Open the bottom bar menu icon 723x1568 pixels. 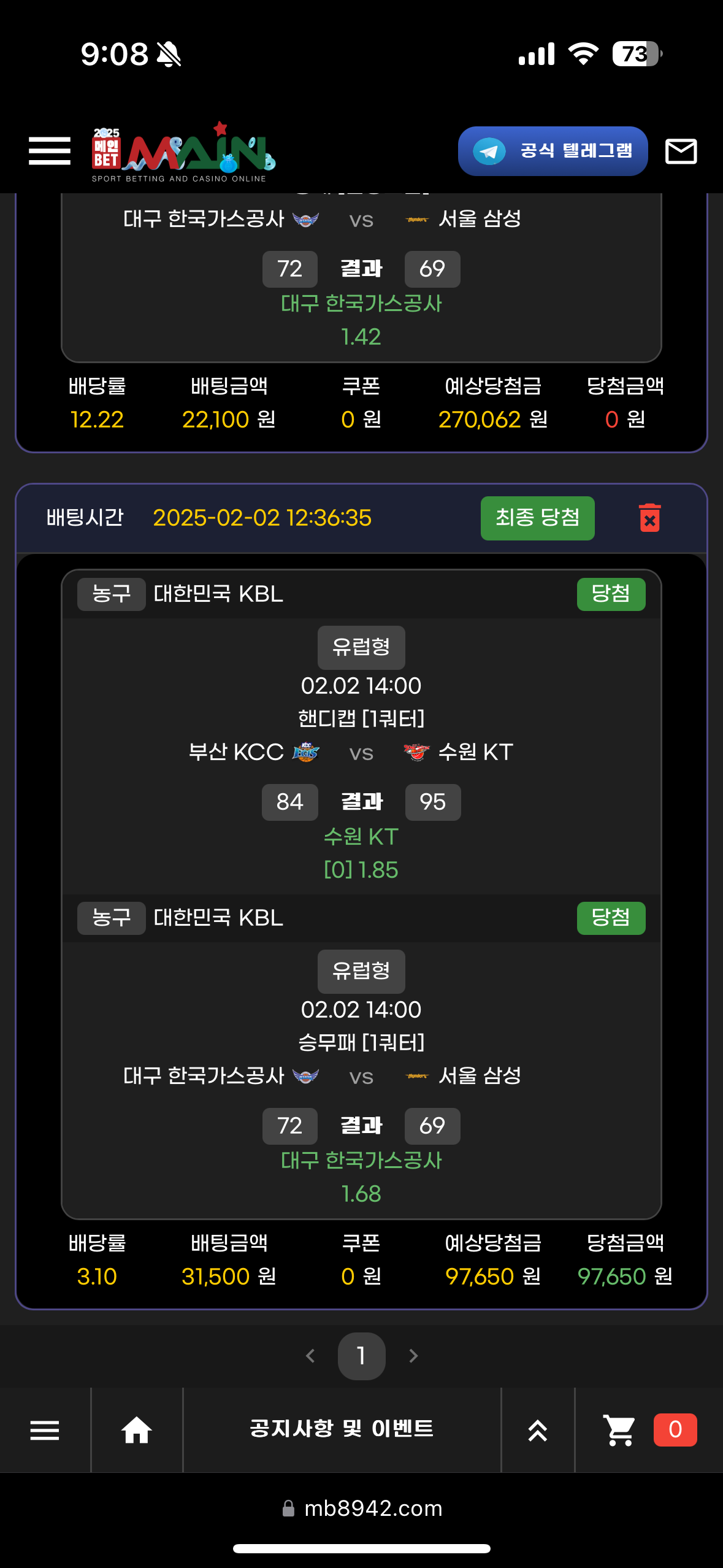click(x=45, y=1430)
